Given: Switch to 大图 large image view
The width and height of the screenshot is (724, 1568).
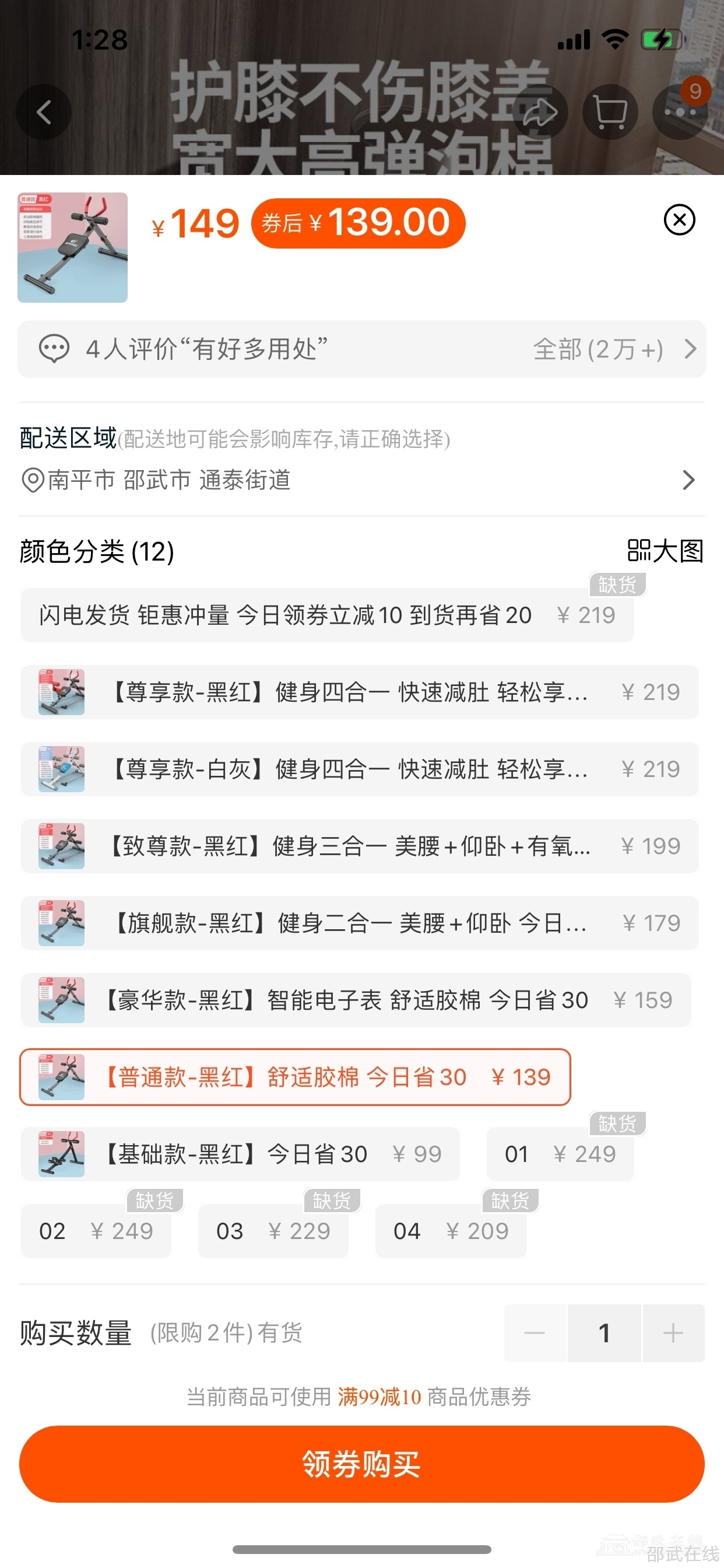Looking at the screenshot, I should click(x=666, y=551).
